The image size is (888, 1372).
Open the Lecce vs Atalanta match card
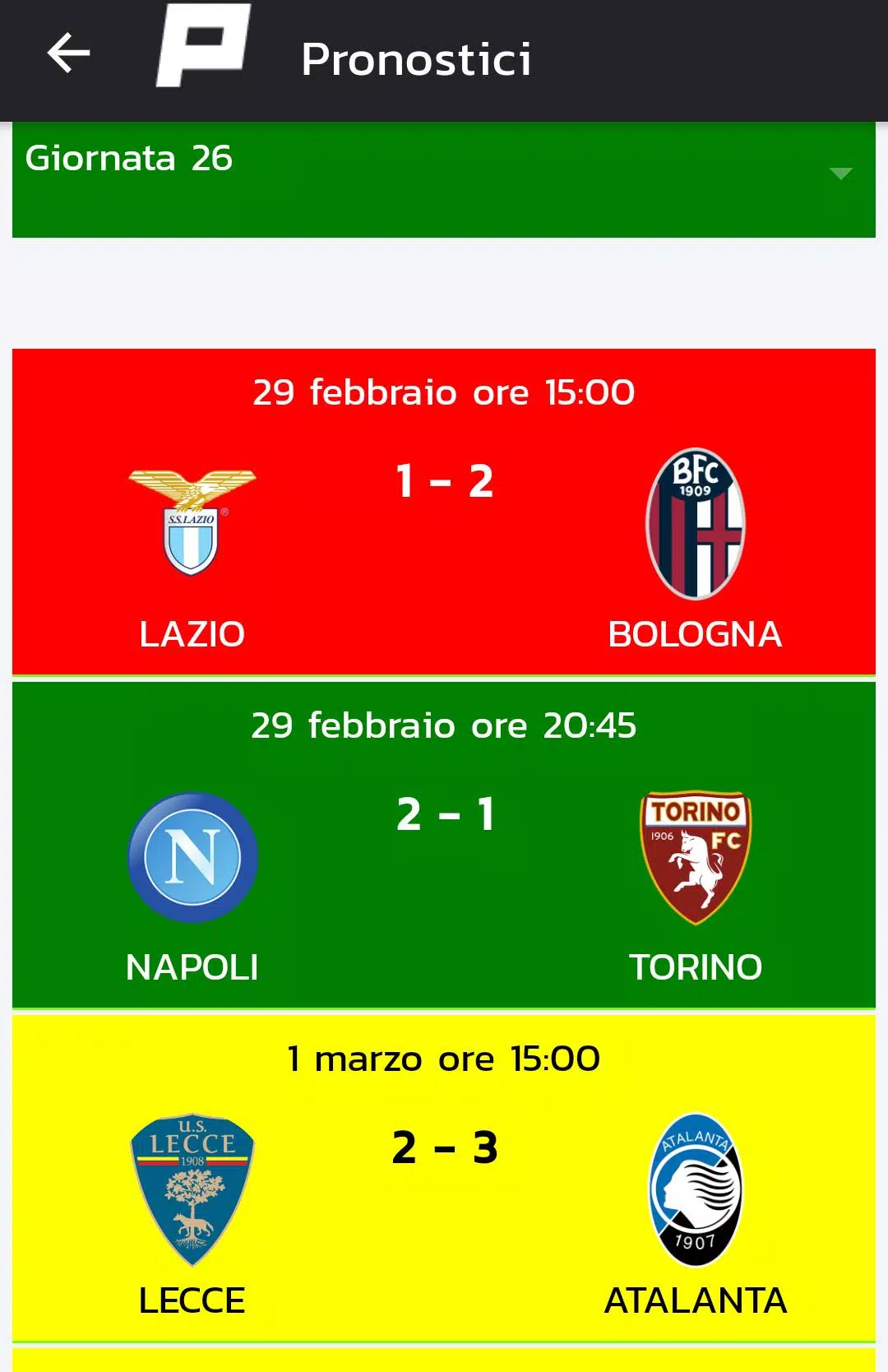[443, 1178]
